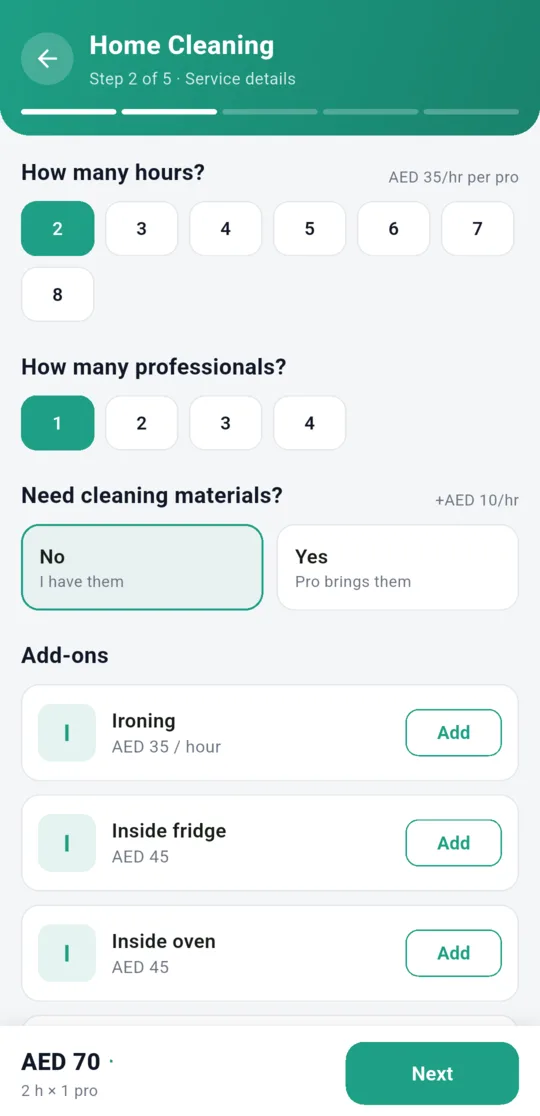Continue with the Next button
The width and height of the screenshot is (540, 1116).
coord(433,1073)
